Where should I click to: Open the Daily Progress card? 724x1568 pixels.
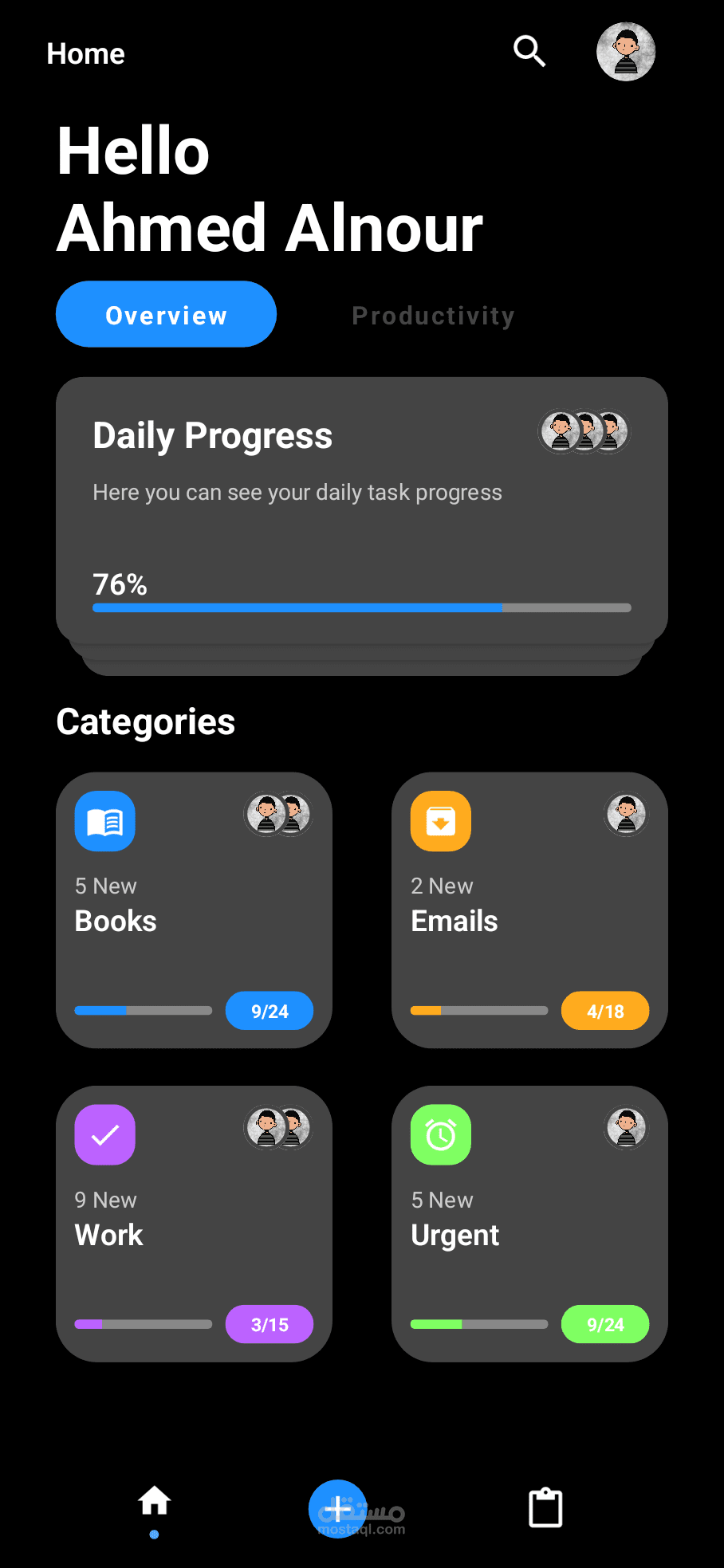click(x=361, y=510)
